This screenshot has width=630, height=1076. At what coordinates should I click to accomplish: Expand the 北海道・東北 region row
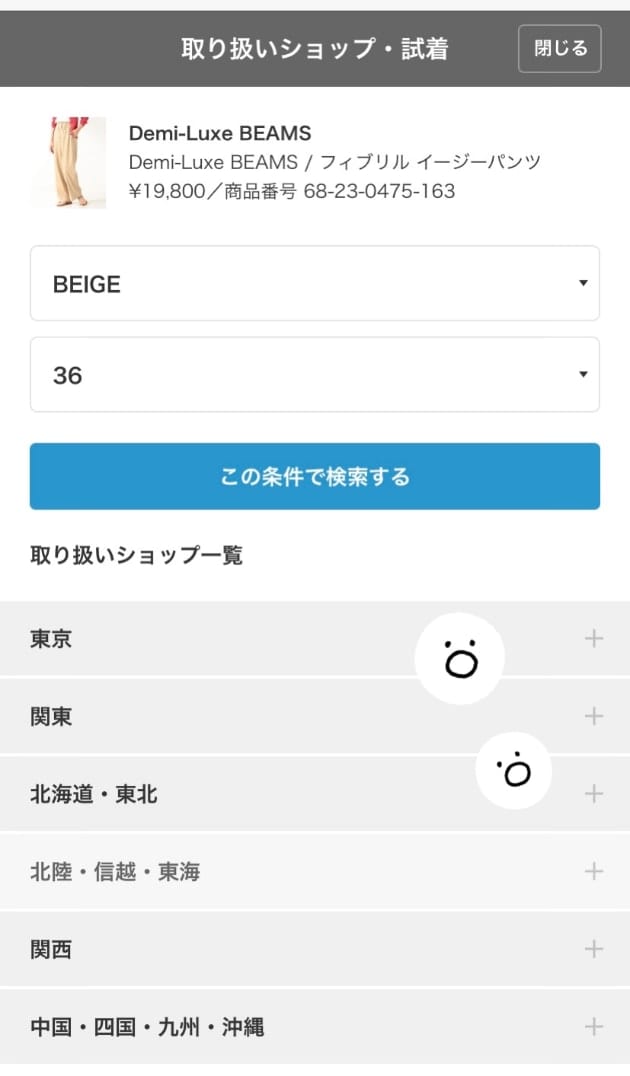(x=315, y=794)
